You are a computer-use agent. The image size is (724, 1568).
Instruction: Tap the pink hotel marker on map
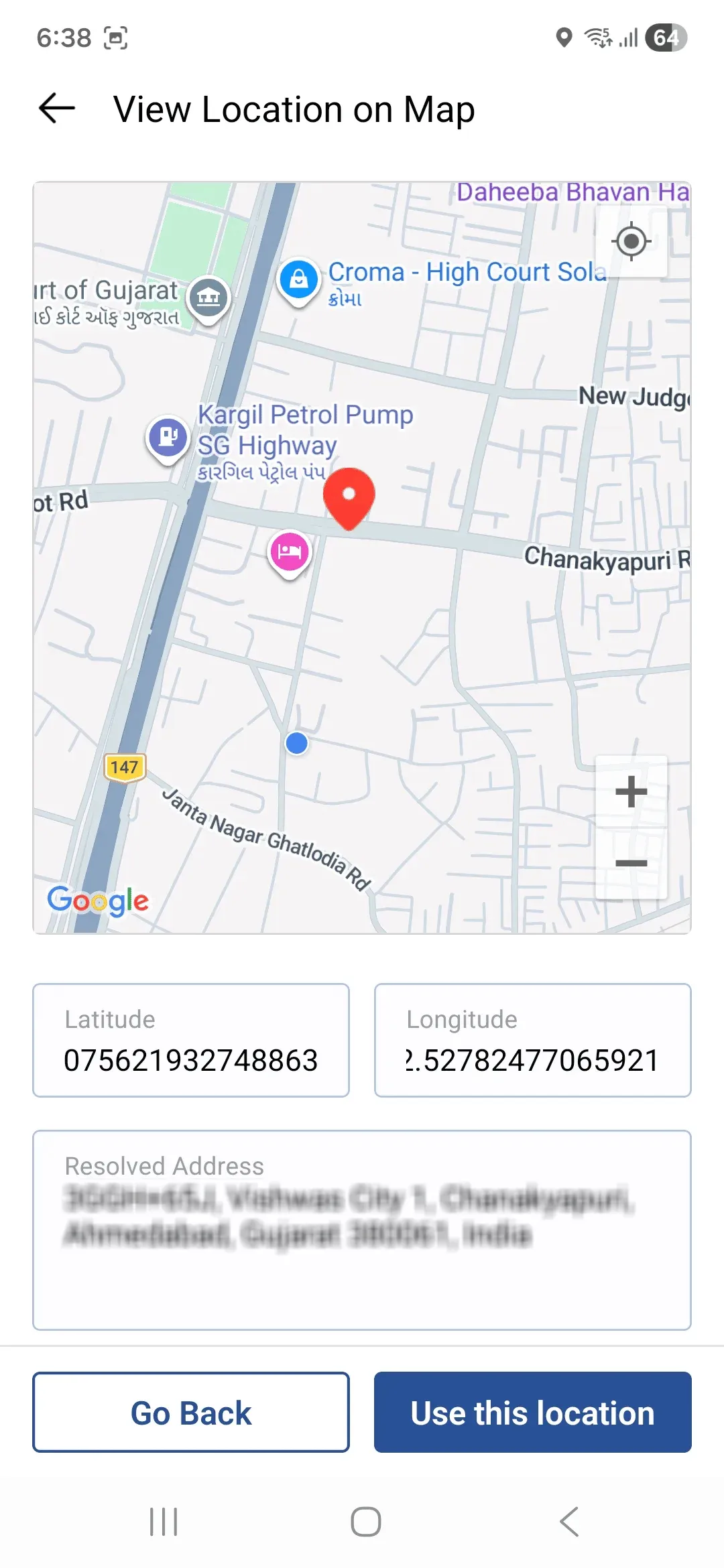click(290, 553)
